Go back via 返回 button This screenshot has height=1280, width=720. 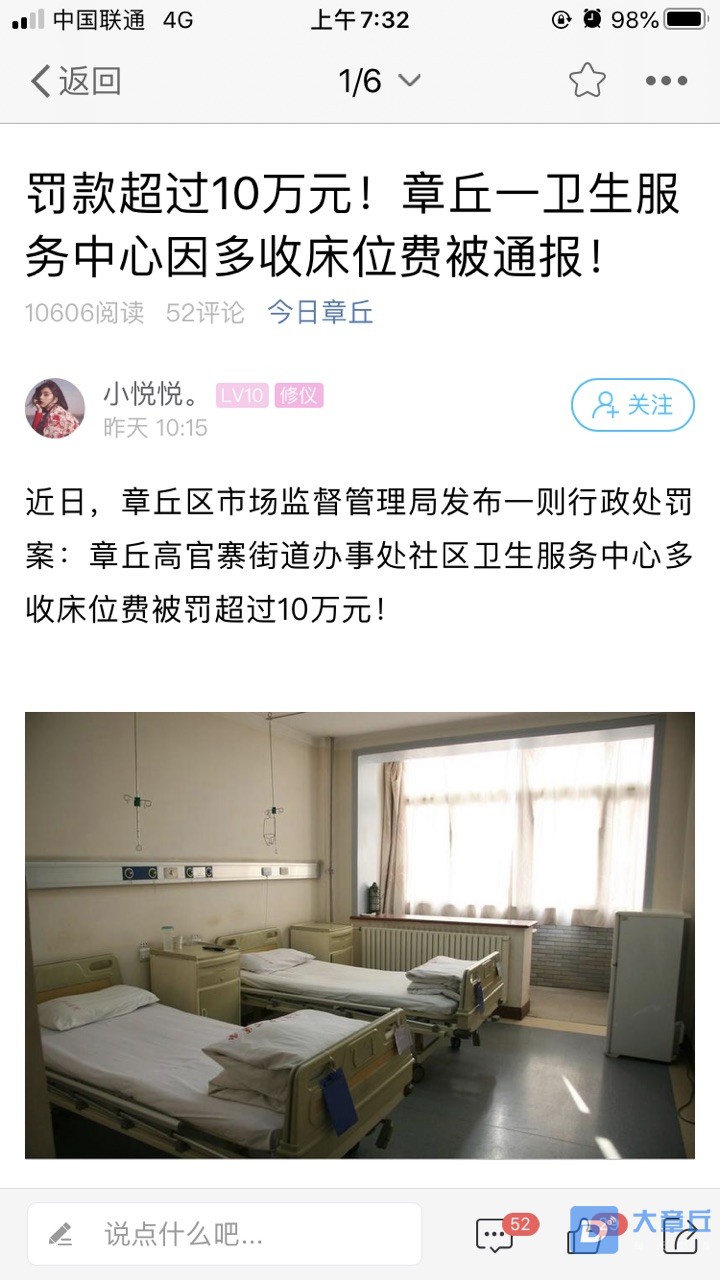point(75,81)
